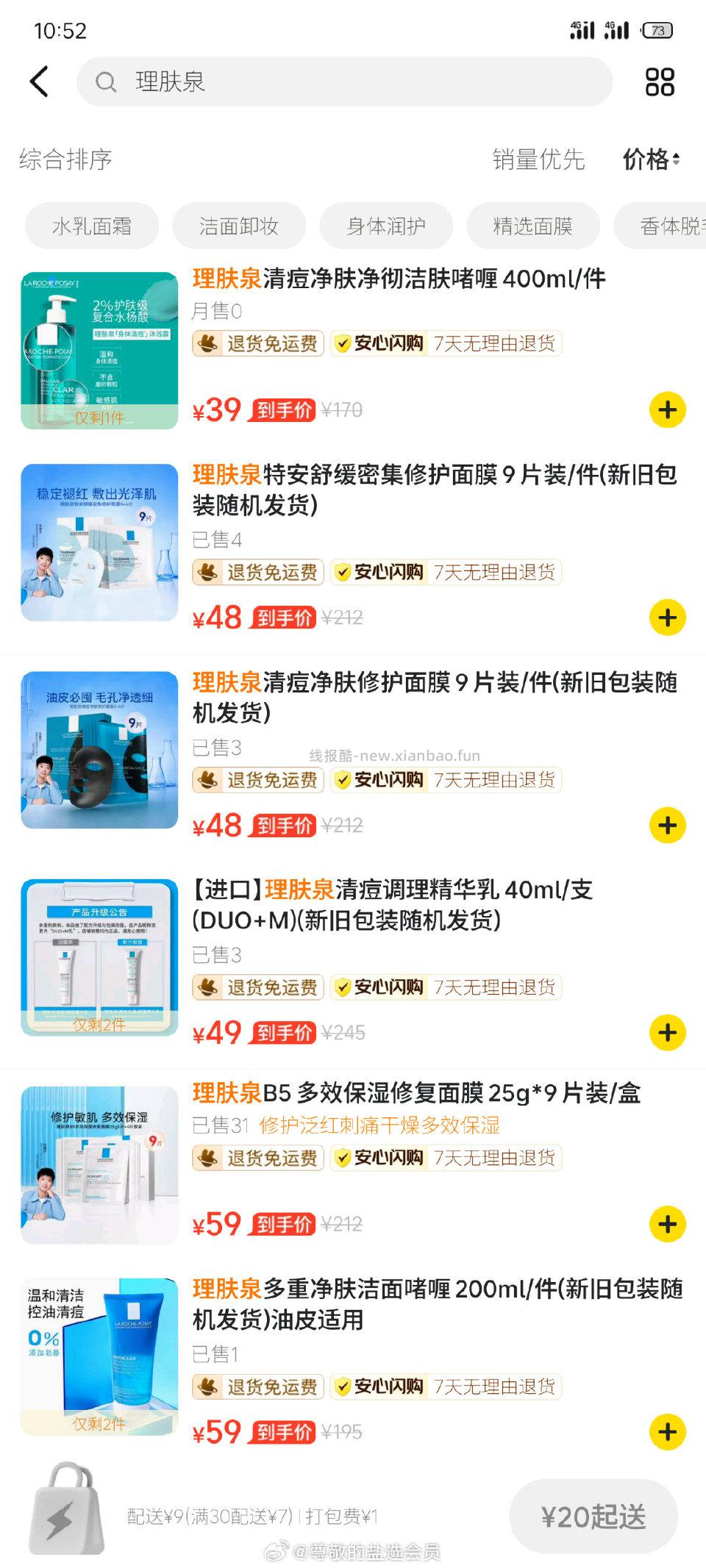Tap the search magnifier icon in search field

pyautogui.click(x=105, y=82)
